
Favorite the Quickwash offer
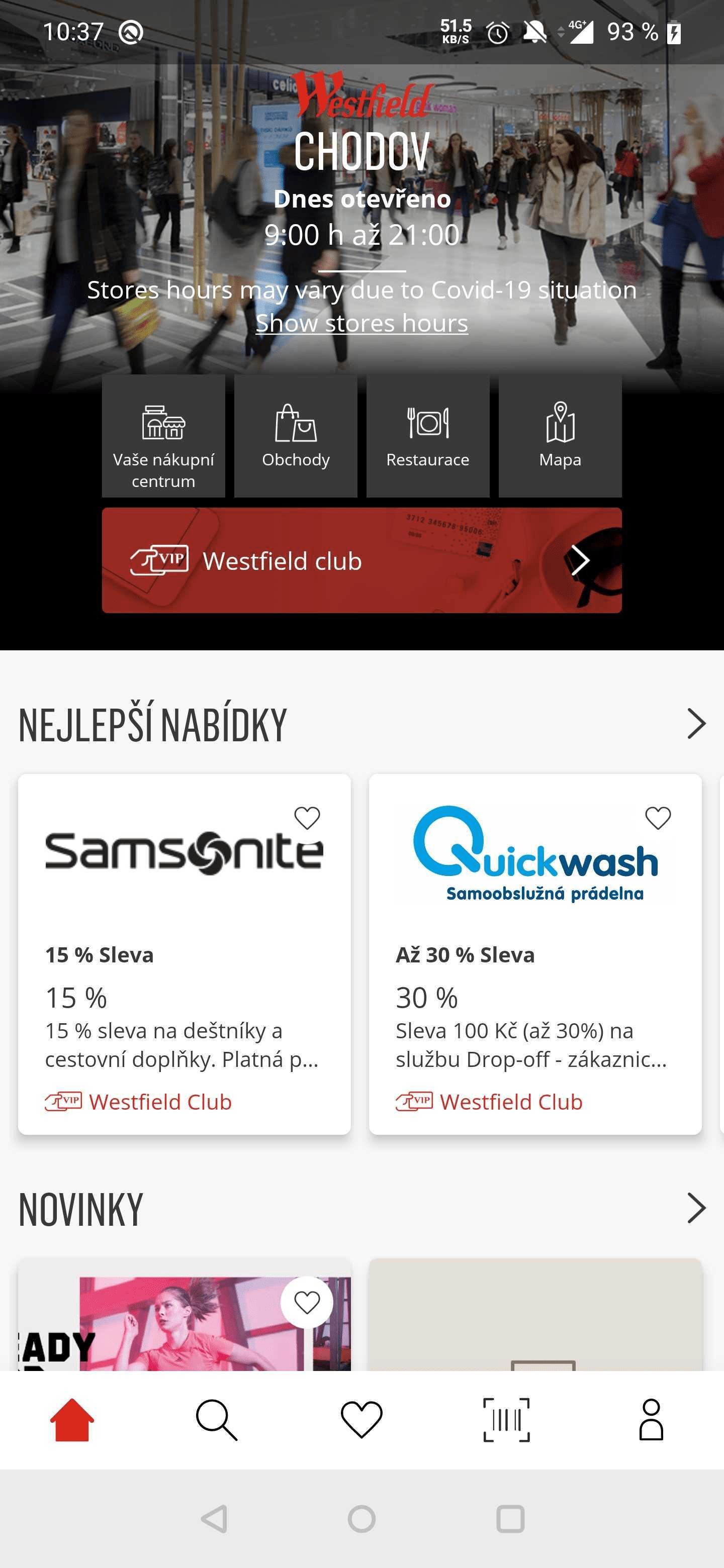point(658,818)
